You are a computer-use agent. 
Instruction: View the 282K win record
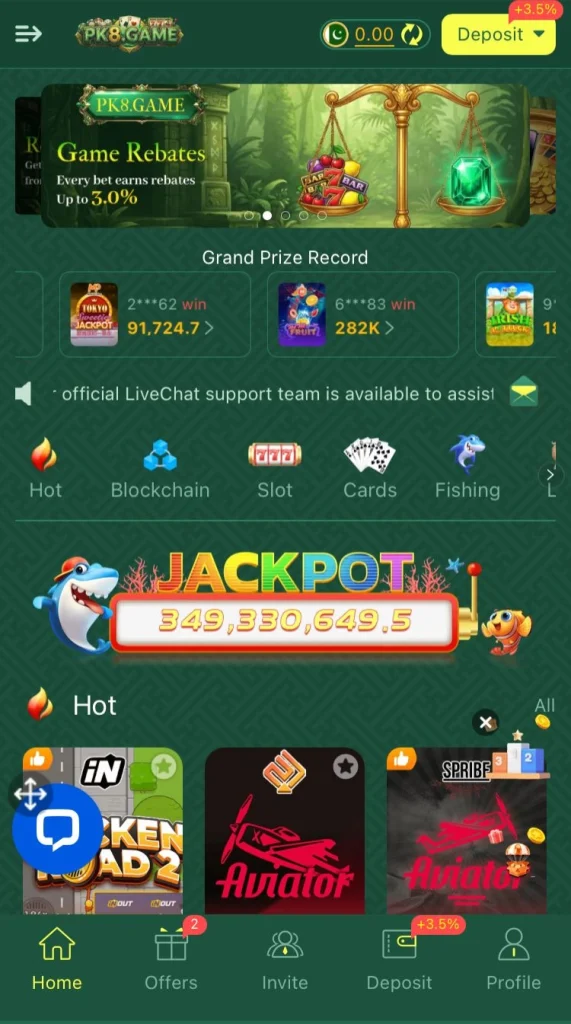(x=363, y=314)
